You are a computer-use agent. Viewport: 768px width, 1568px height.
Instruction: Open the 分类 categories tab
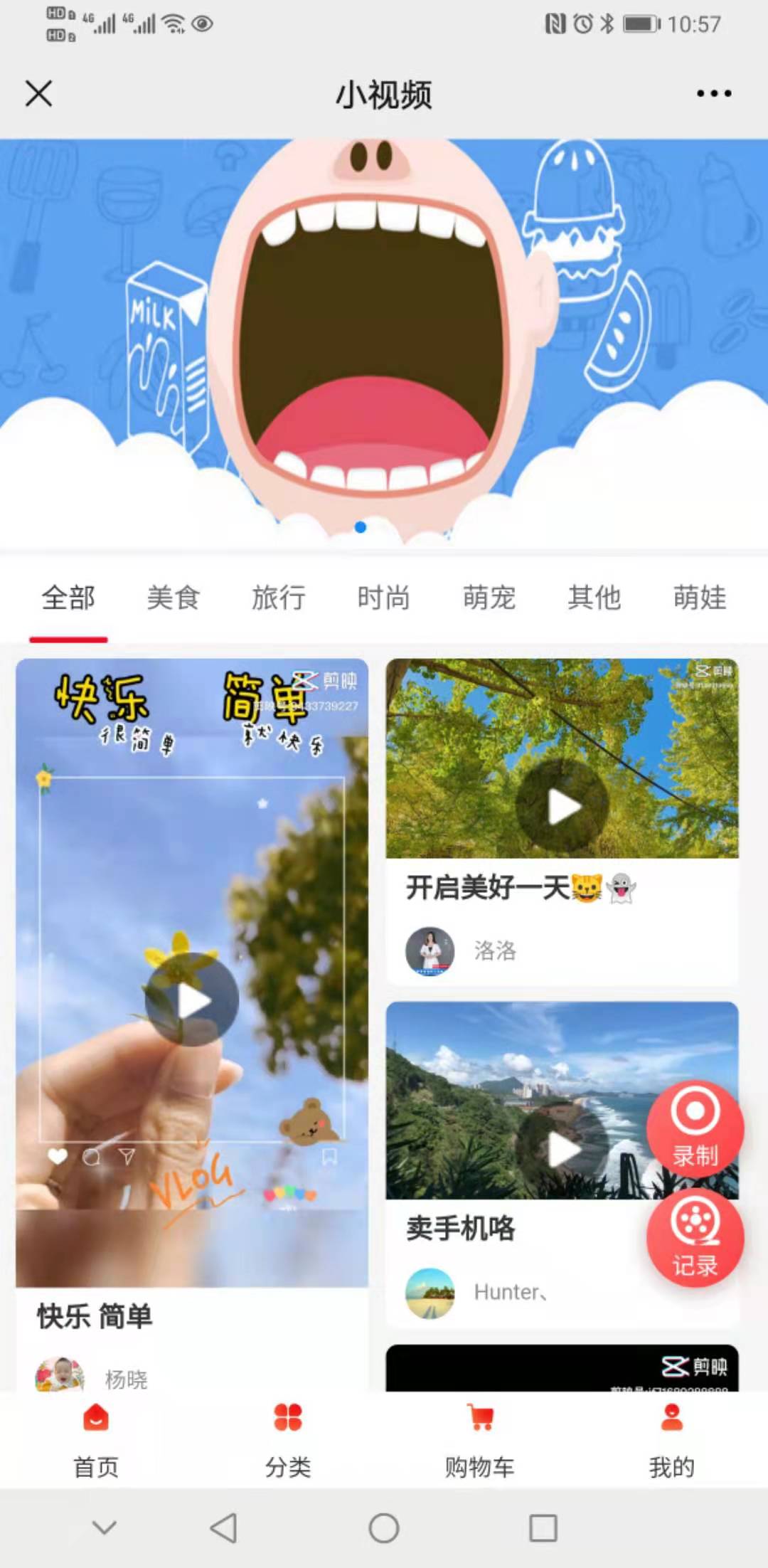pos(288,1439)
